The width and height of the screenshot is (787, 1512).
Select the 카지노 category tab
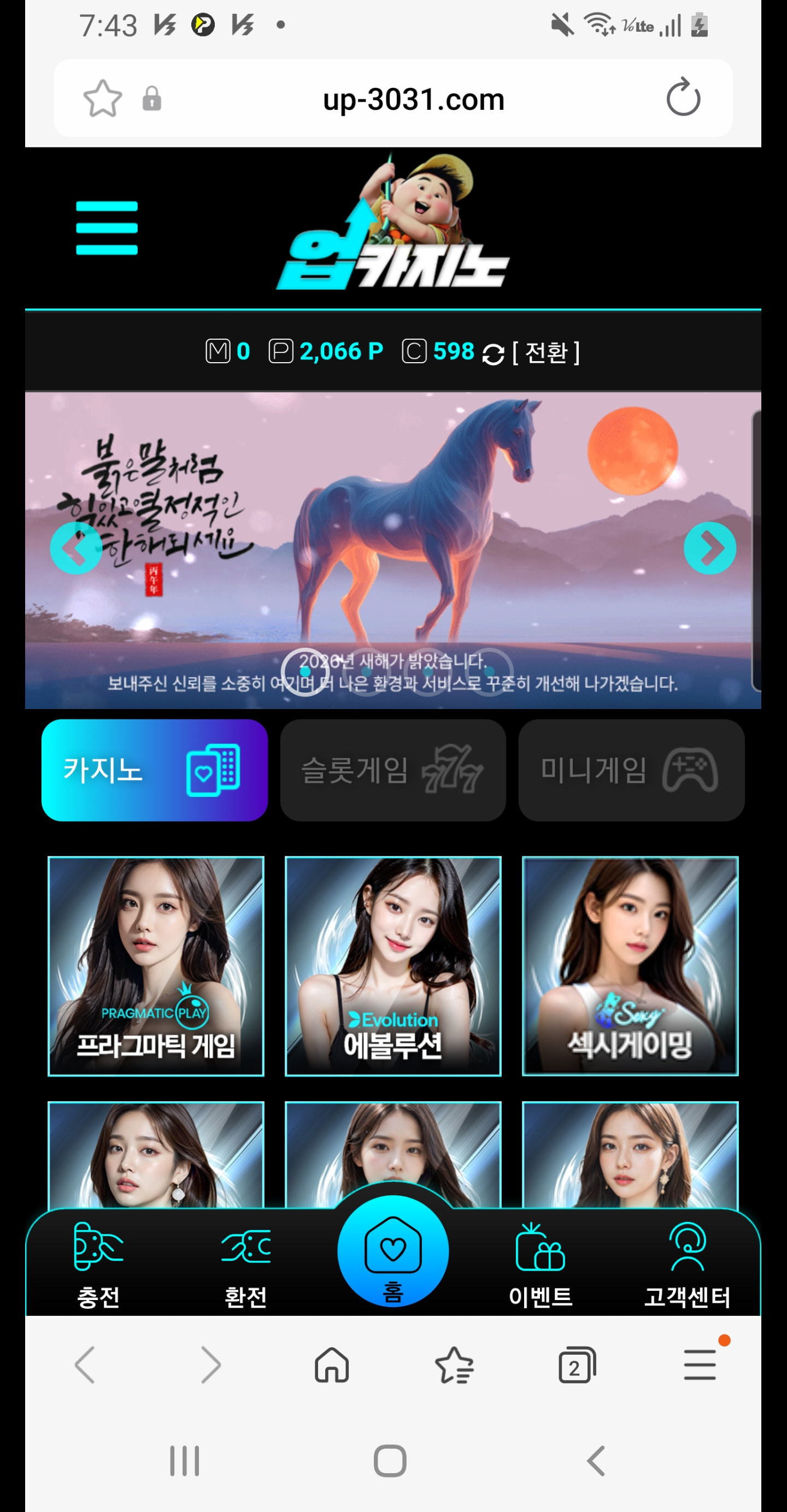coord(155,770)
